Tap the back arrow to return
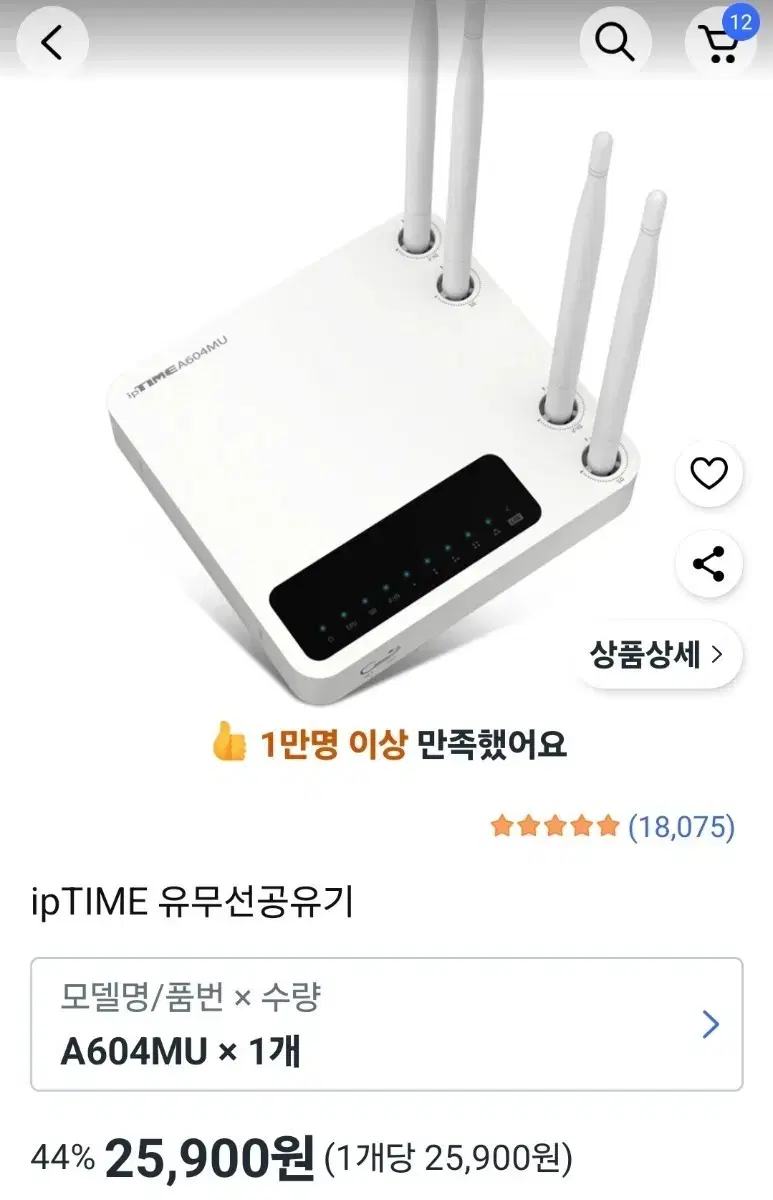This screenshot has width=773, height=1200. click(x=51, y=44)
